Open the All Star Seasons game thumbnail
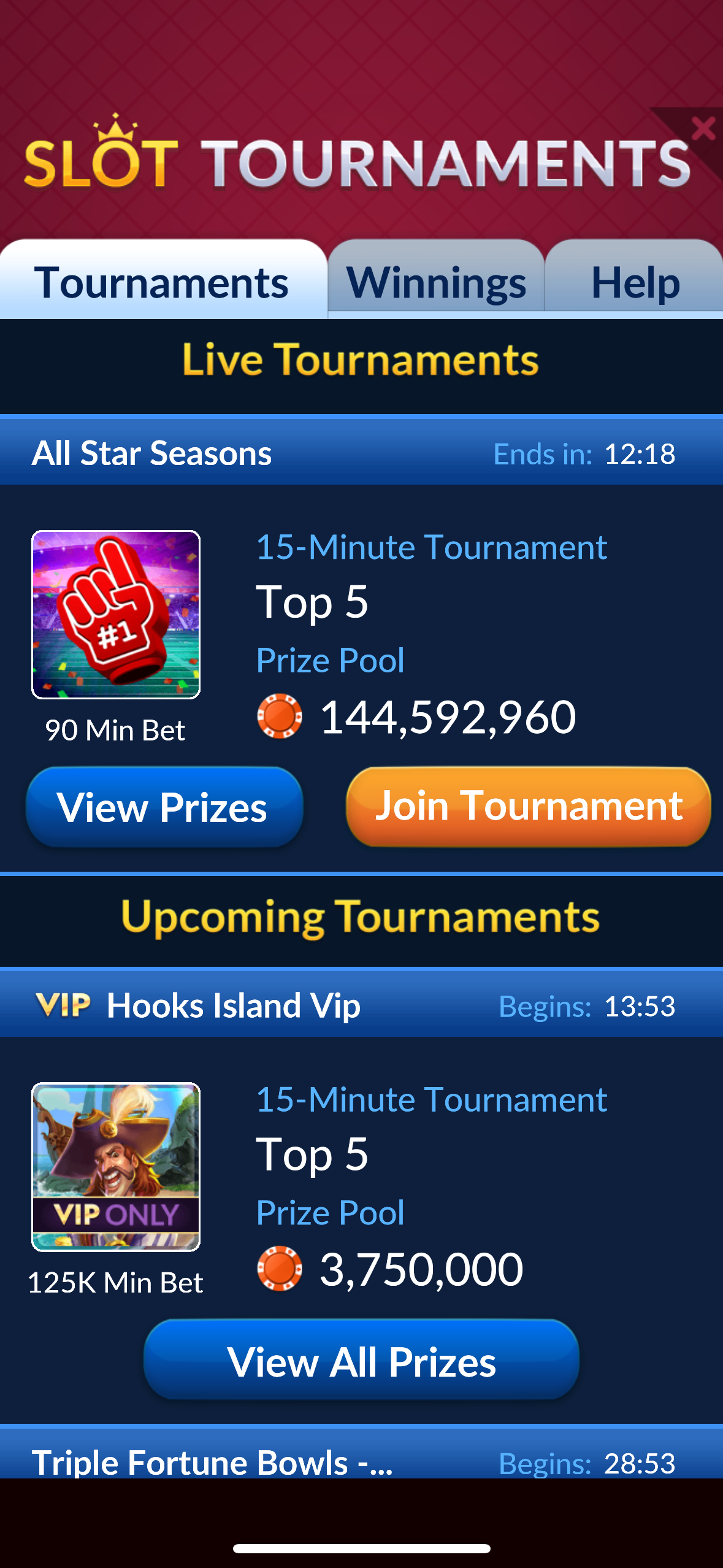Screen dimensions: 723x1568 tap(116, 615)
